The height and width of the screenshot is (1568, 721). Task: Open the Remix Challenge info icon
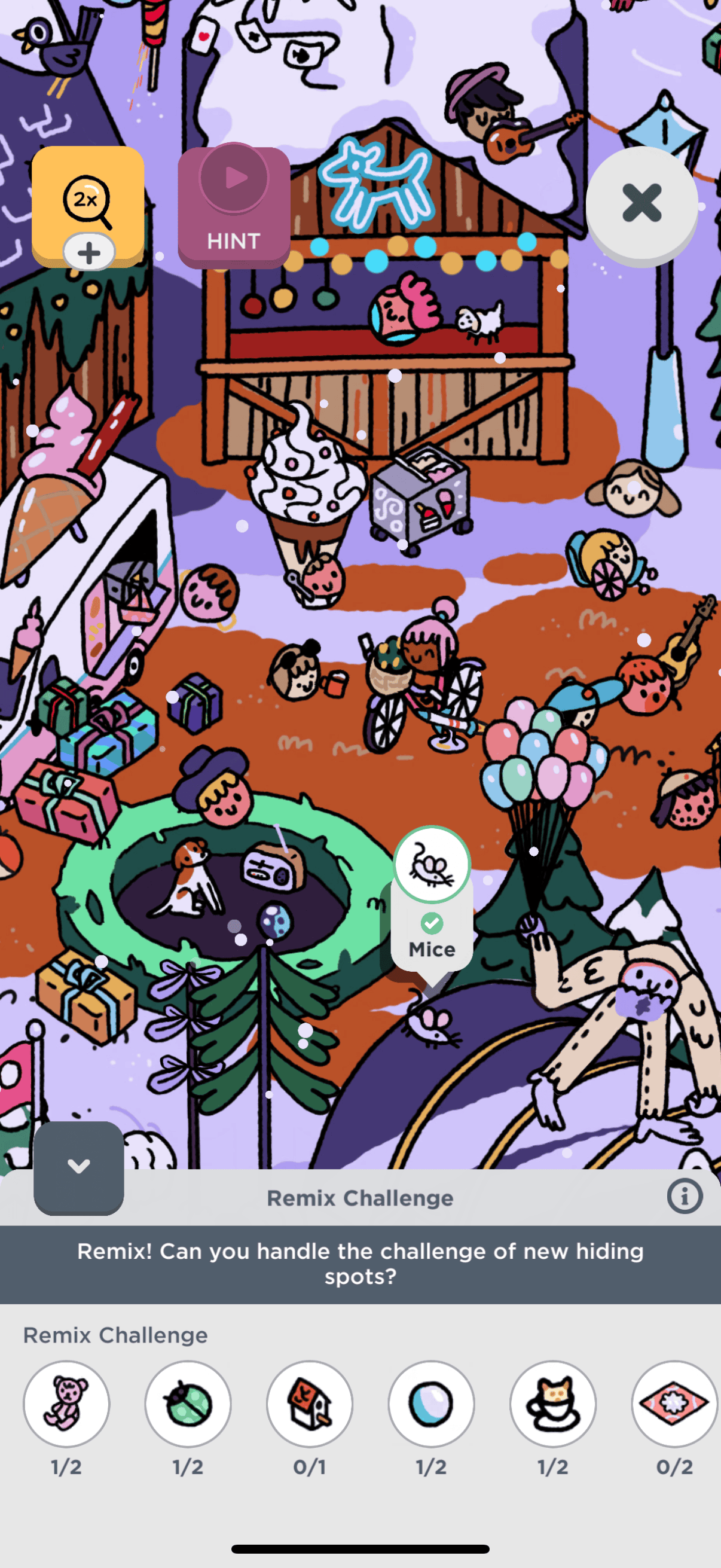pos(684,1197)
